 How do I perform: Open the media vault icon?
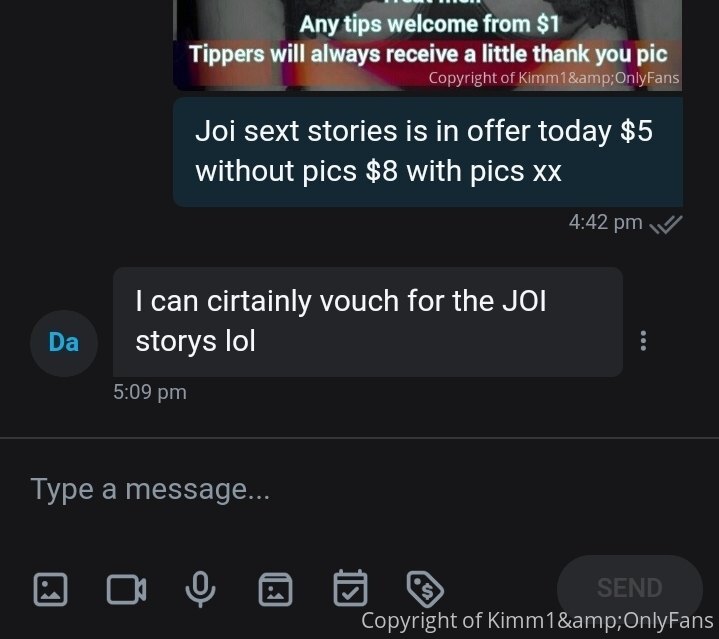pos(275,589)
